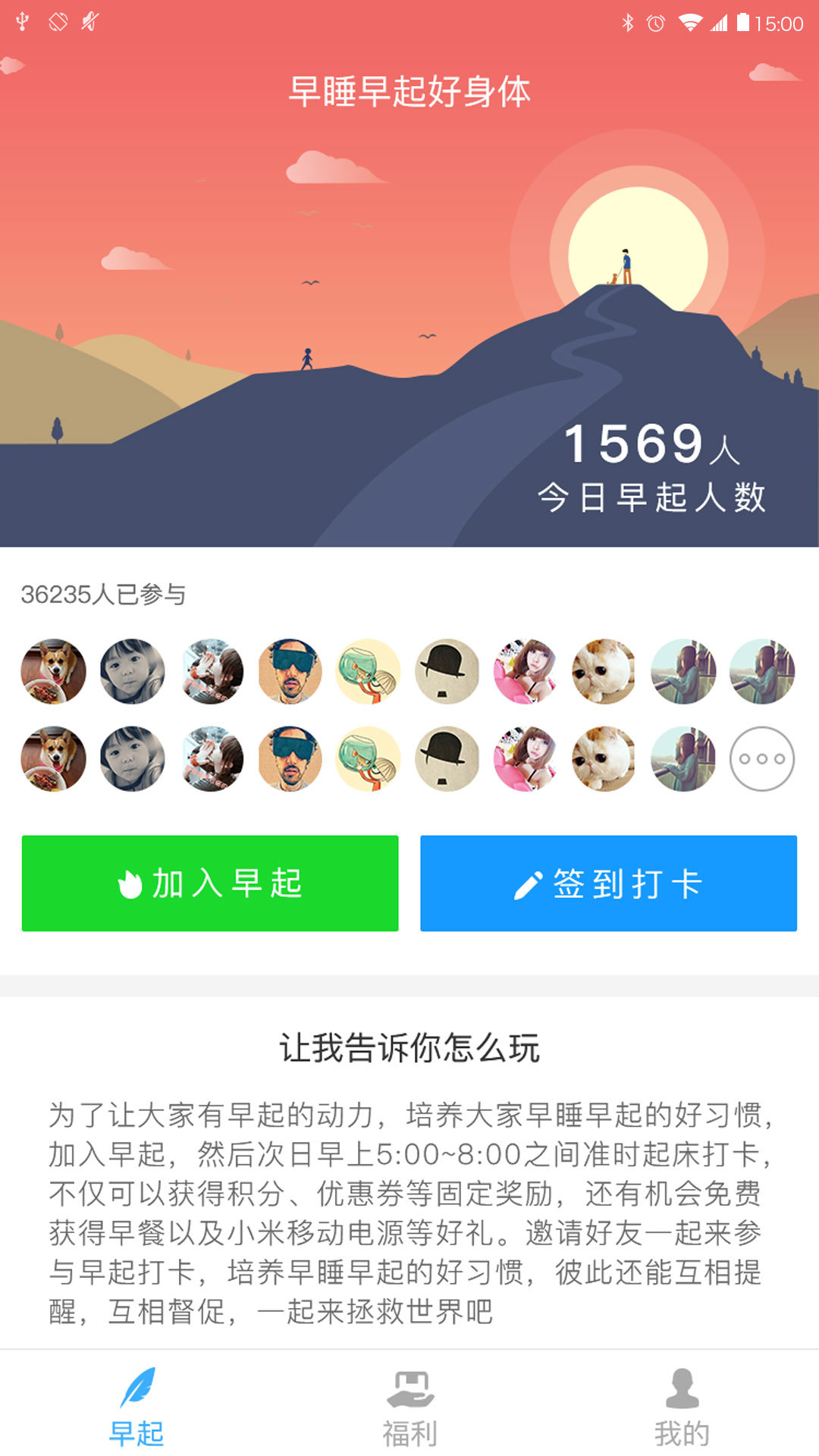
Task: Open the 我的 tab
Action: point(682,1407)
